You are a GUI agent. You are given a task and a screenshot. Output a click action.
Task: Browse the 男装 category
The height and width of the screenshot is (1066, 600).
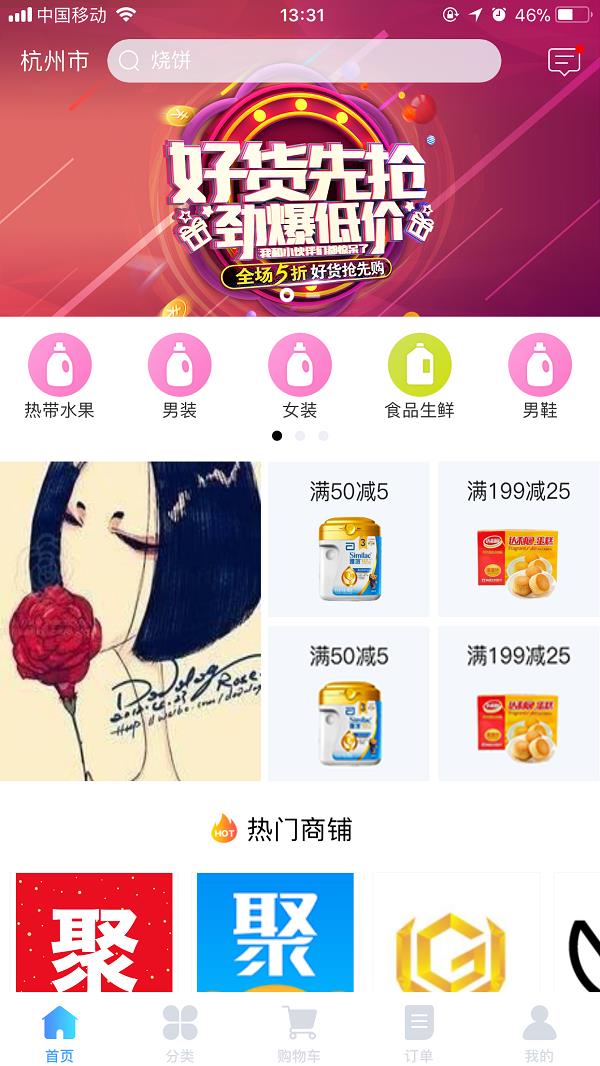coord(180,375)
